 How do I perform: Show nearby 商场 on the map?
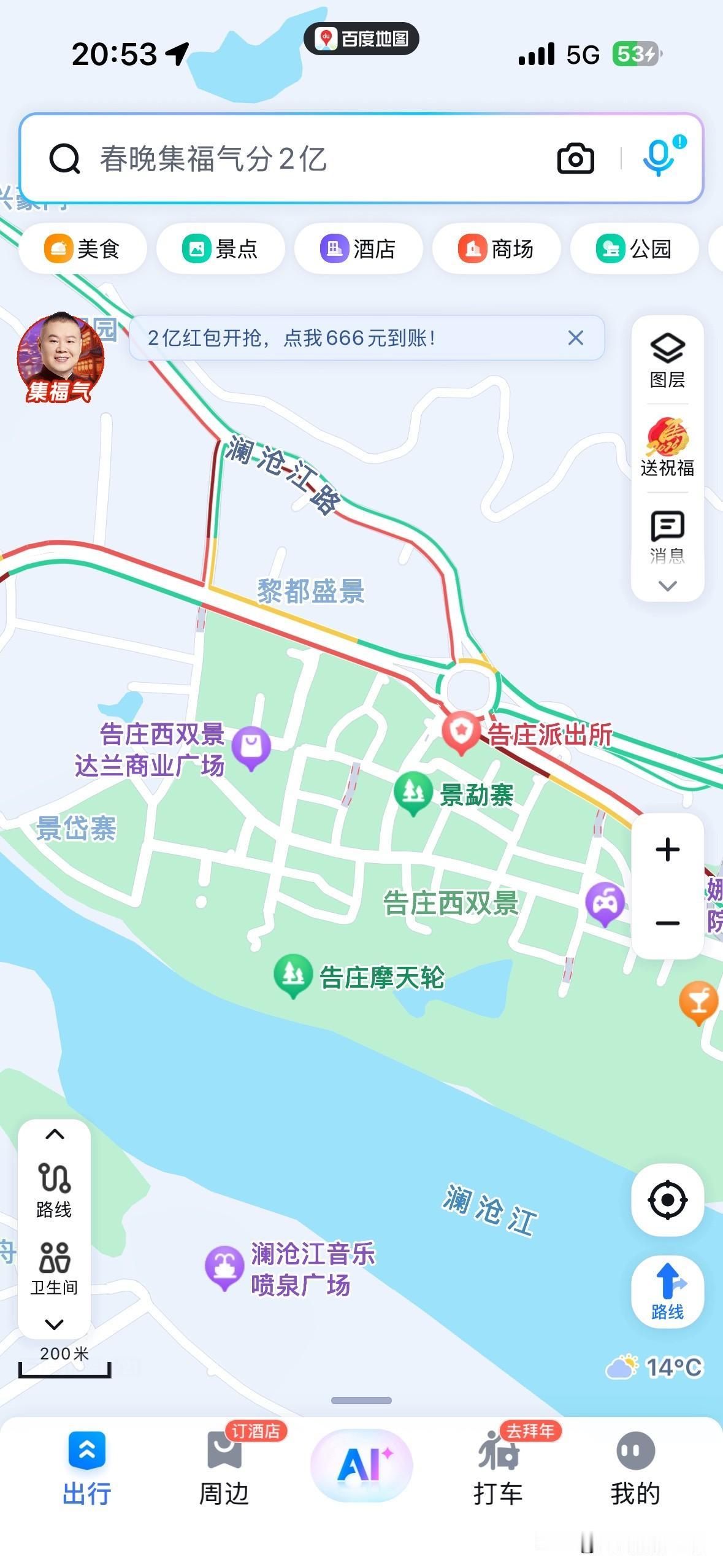pyautogui.click(x=497, y=249)
